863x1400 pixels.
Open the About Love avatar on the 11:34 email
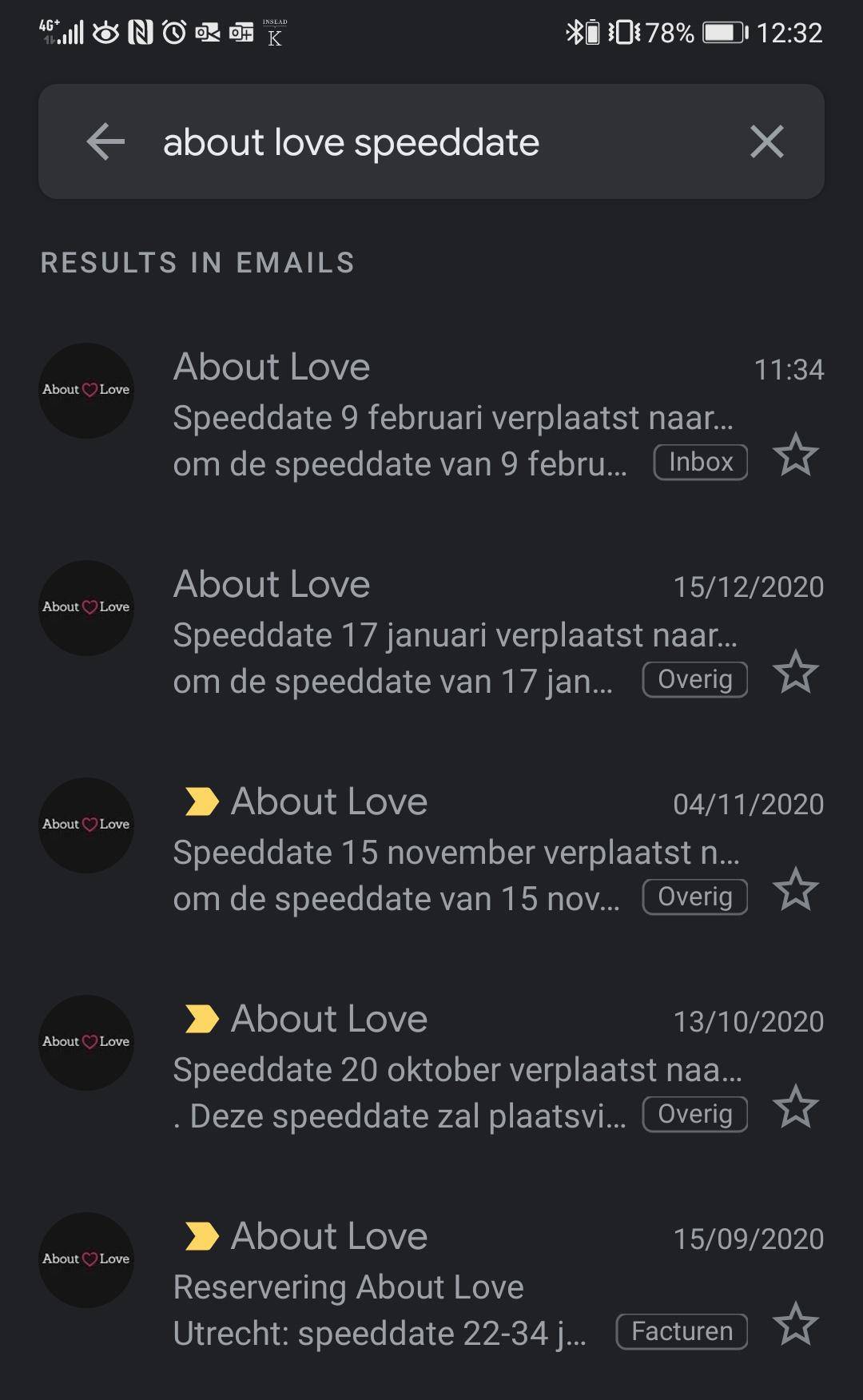click(x=86, y=391)
